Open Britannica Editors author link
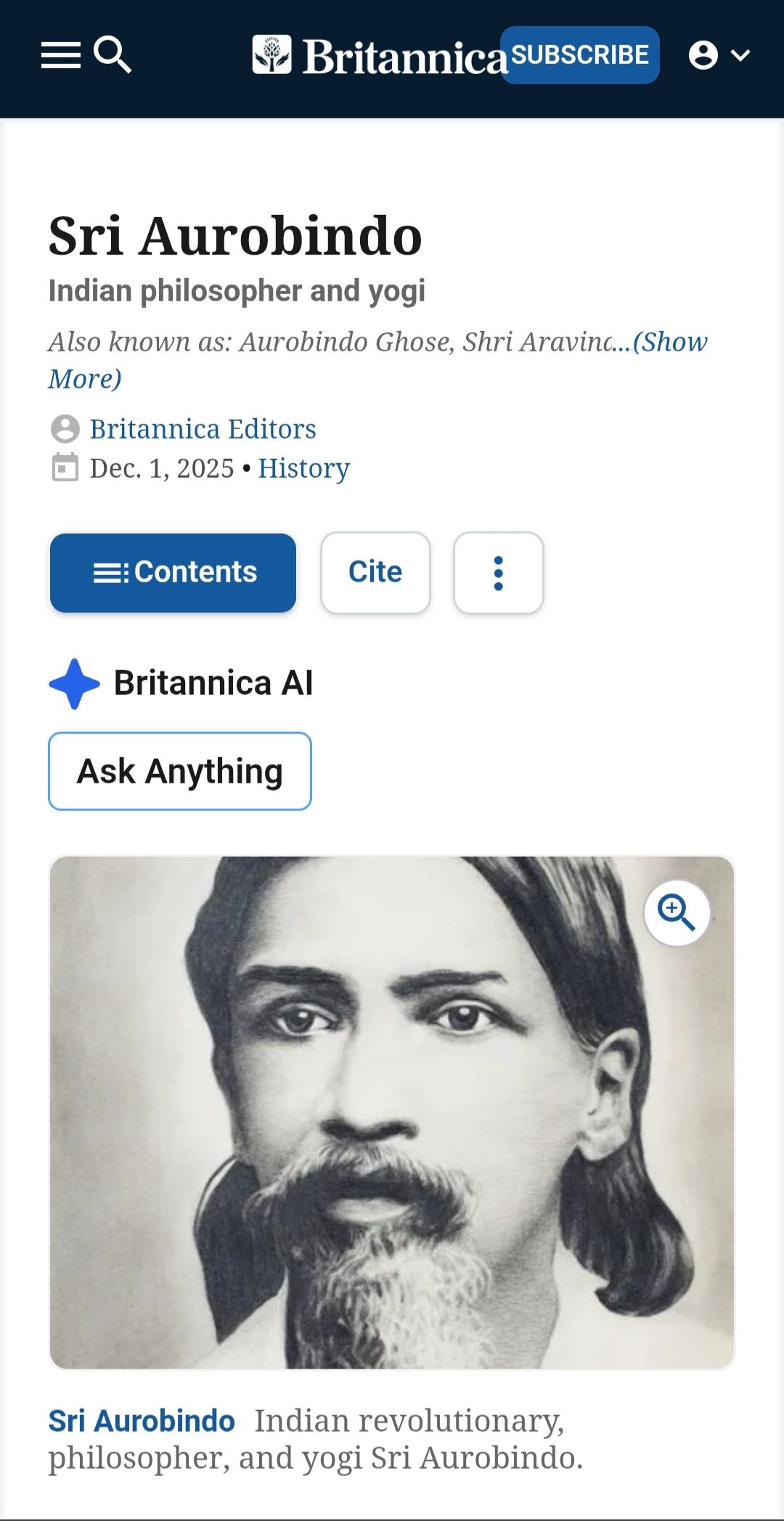784x1521 pixels. coord(203,429)
